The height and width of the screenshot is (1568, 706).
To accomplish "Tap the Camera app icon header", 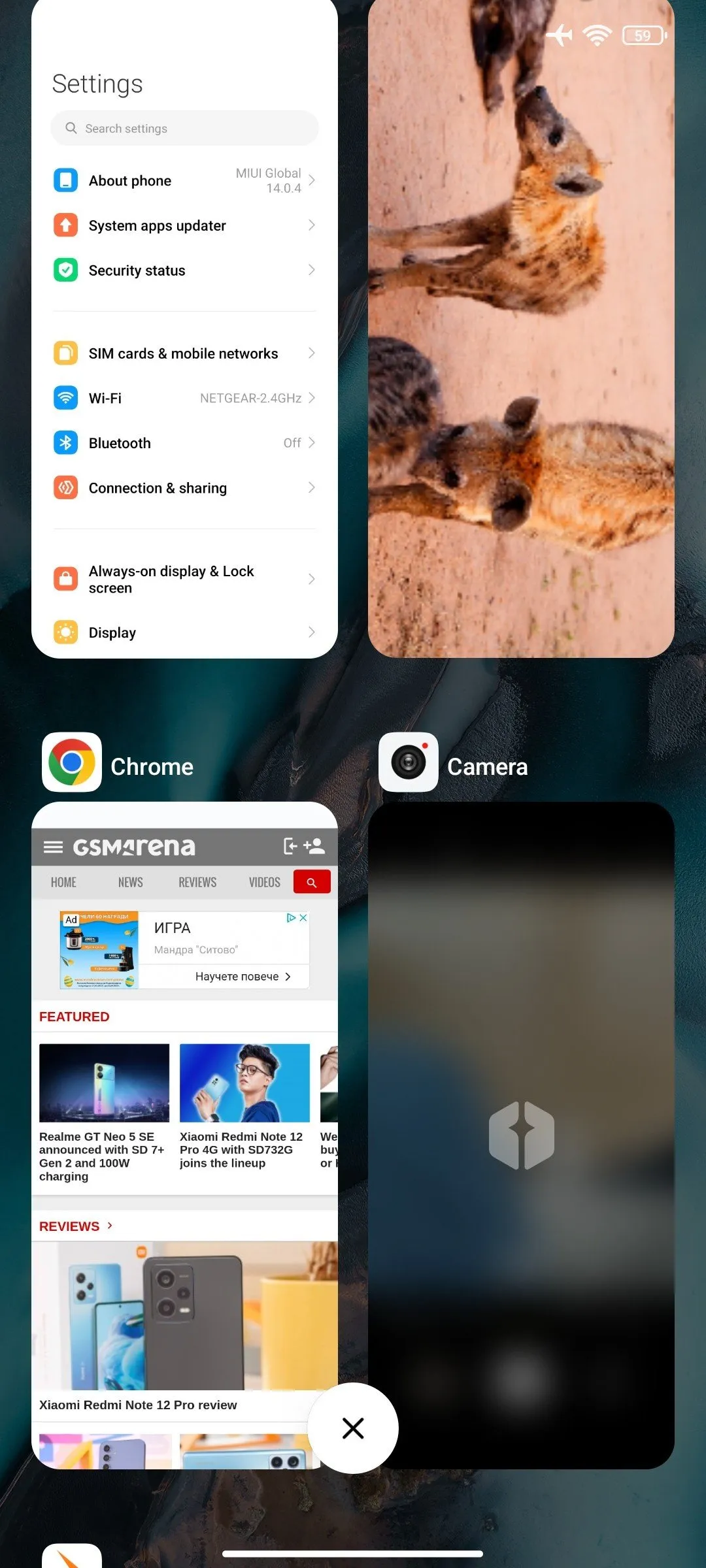I will [409, 762].
